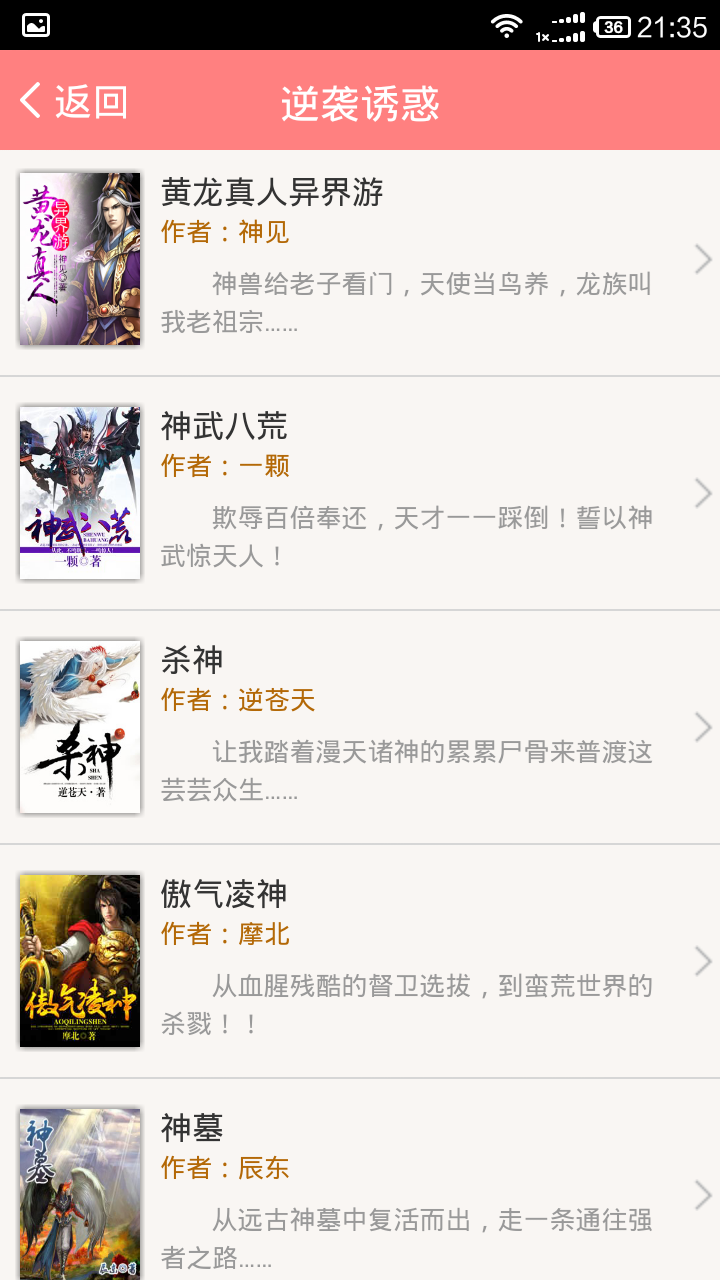Screen dimensions: 720x1280
Task: Click the chevron next to 傲气凌神
Action: (701, 960)
